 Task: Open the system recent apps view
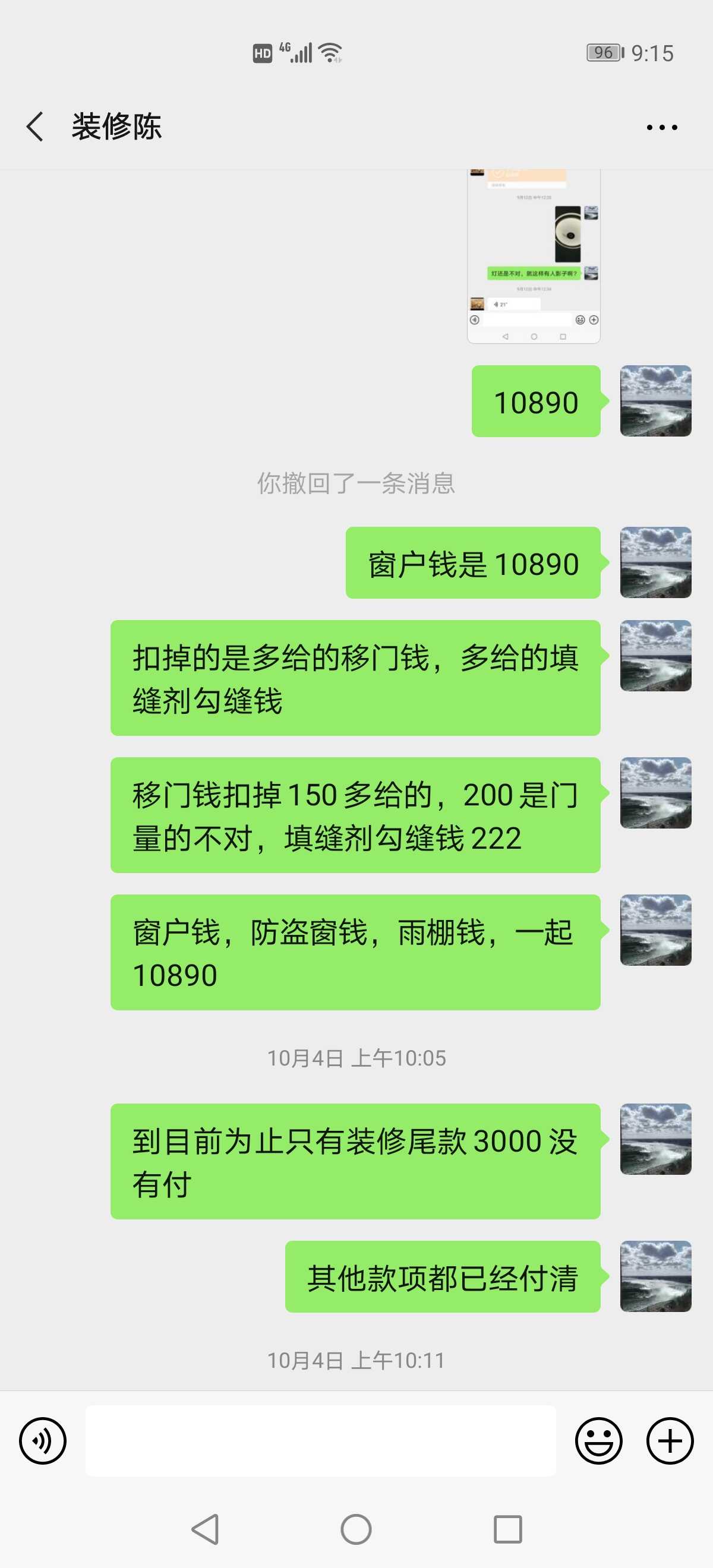click(x=508, y=1528)
